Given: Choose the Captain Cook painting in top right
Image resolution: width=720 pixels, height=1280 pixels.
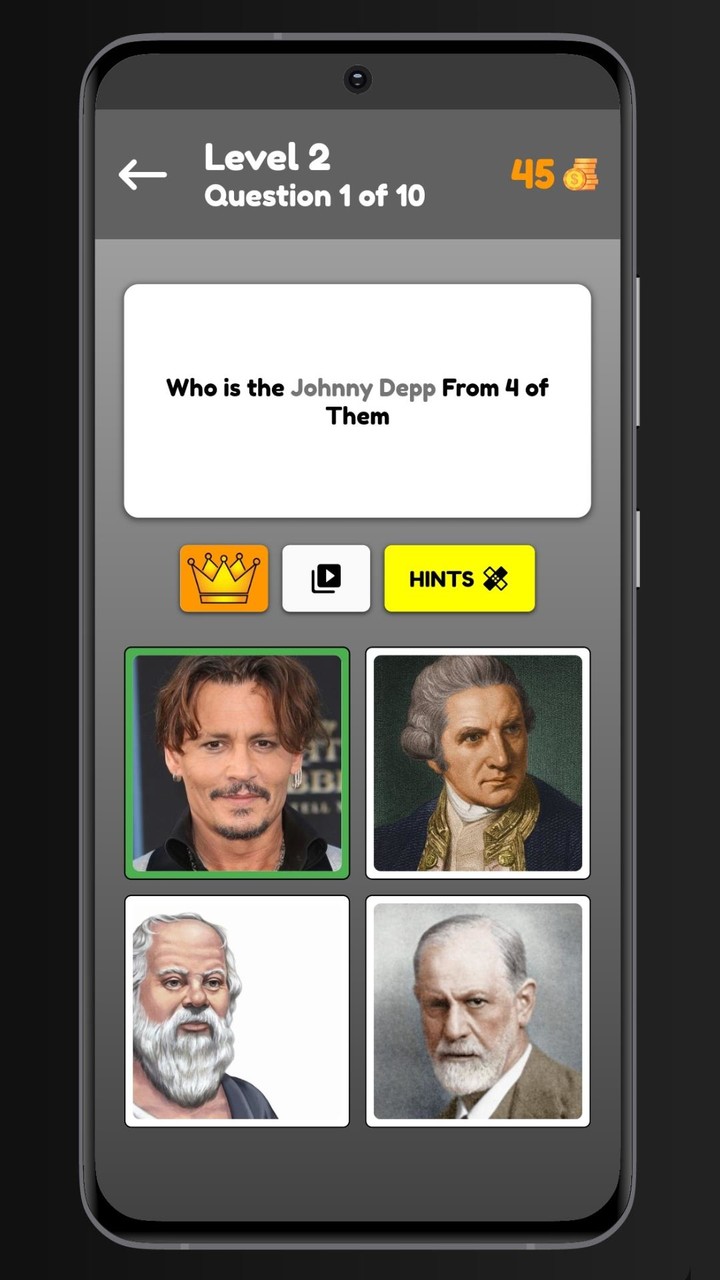Looking at the screenshot, I should coord(478,763).
